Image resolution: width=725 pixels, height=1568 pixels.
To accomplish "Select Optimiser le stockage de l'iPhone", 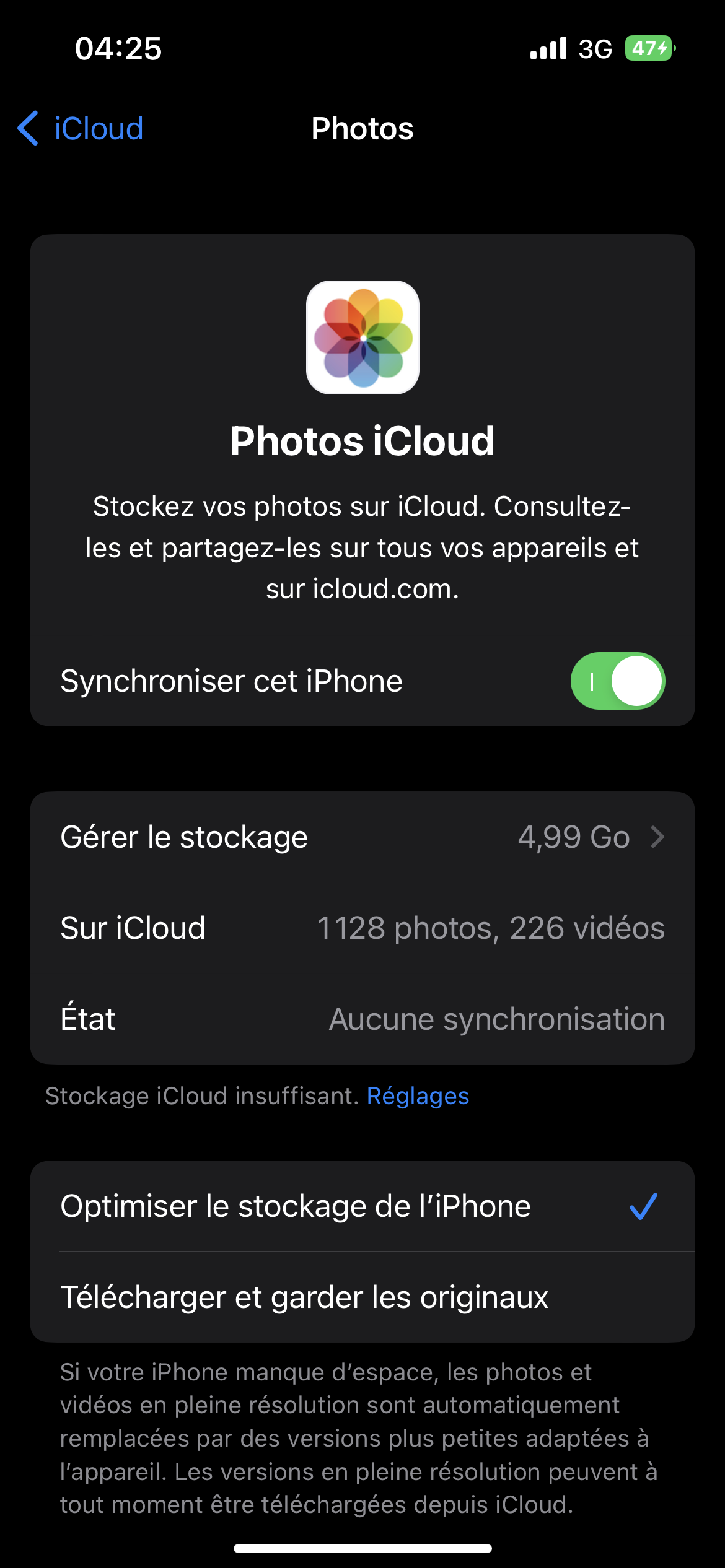I will pyautogui.click(x=362, y=1206).
